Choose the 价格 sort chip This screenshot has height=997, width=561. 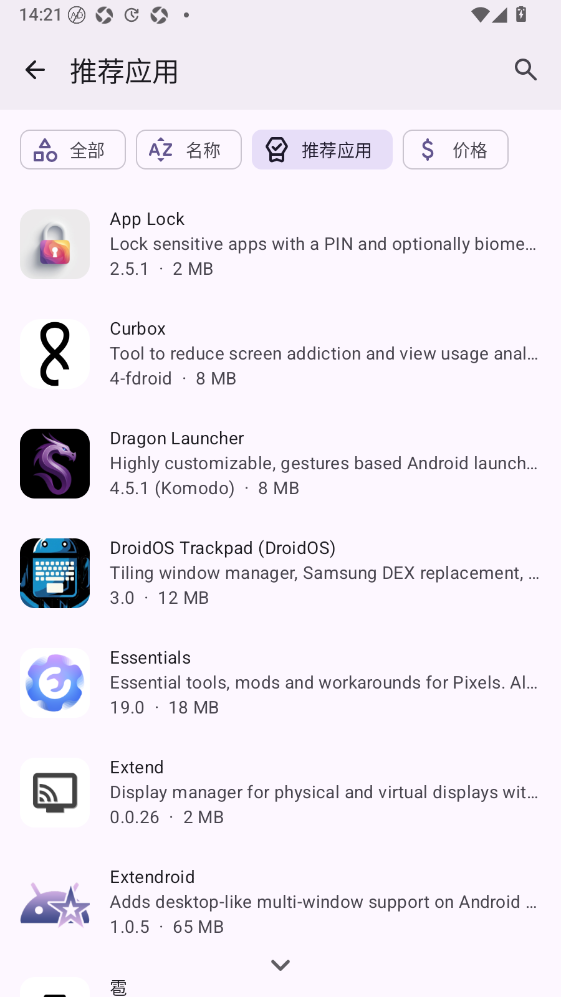click(455, 150)
